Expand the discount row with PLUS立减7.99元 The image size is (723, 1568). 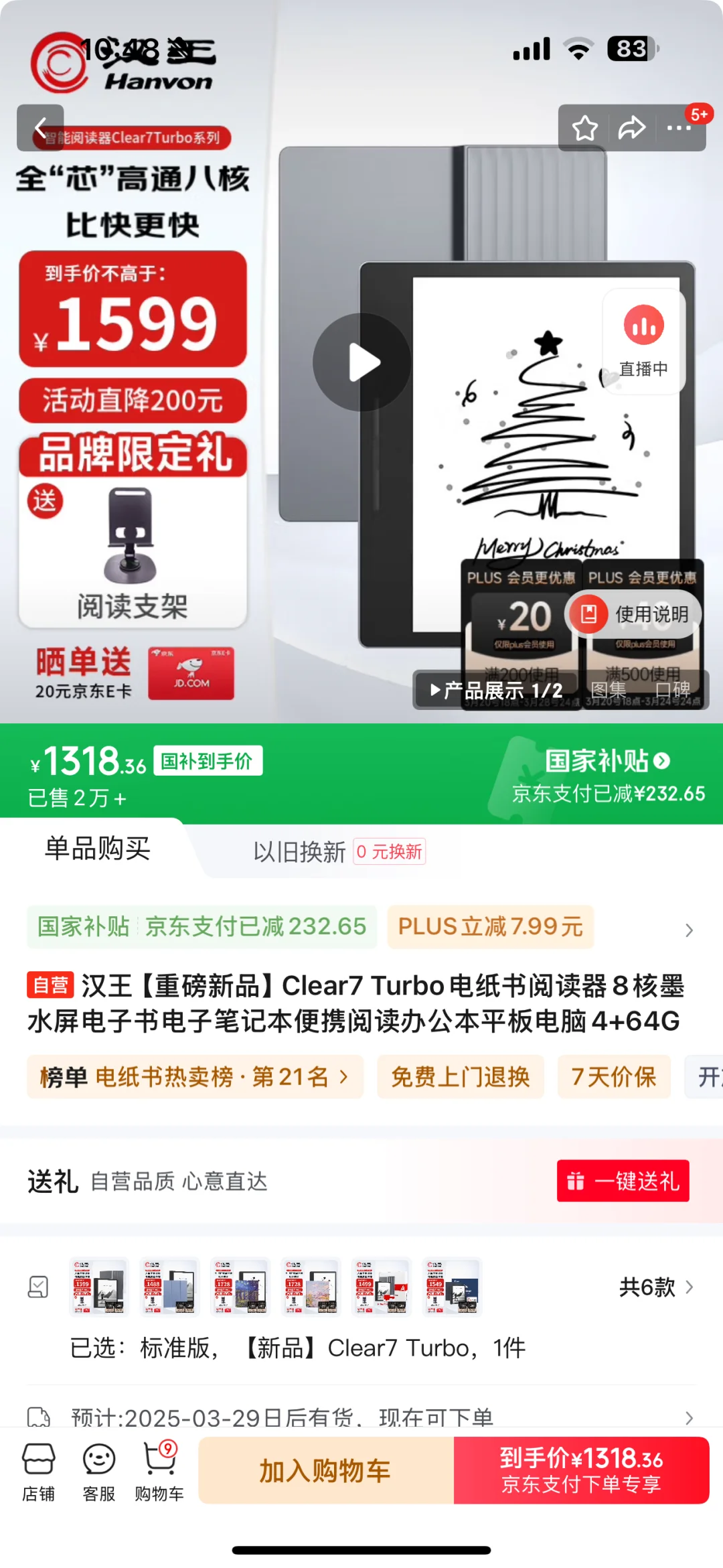688,930
